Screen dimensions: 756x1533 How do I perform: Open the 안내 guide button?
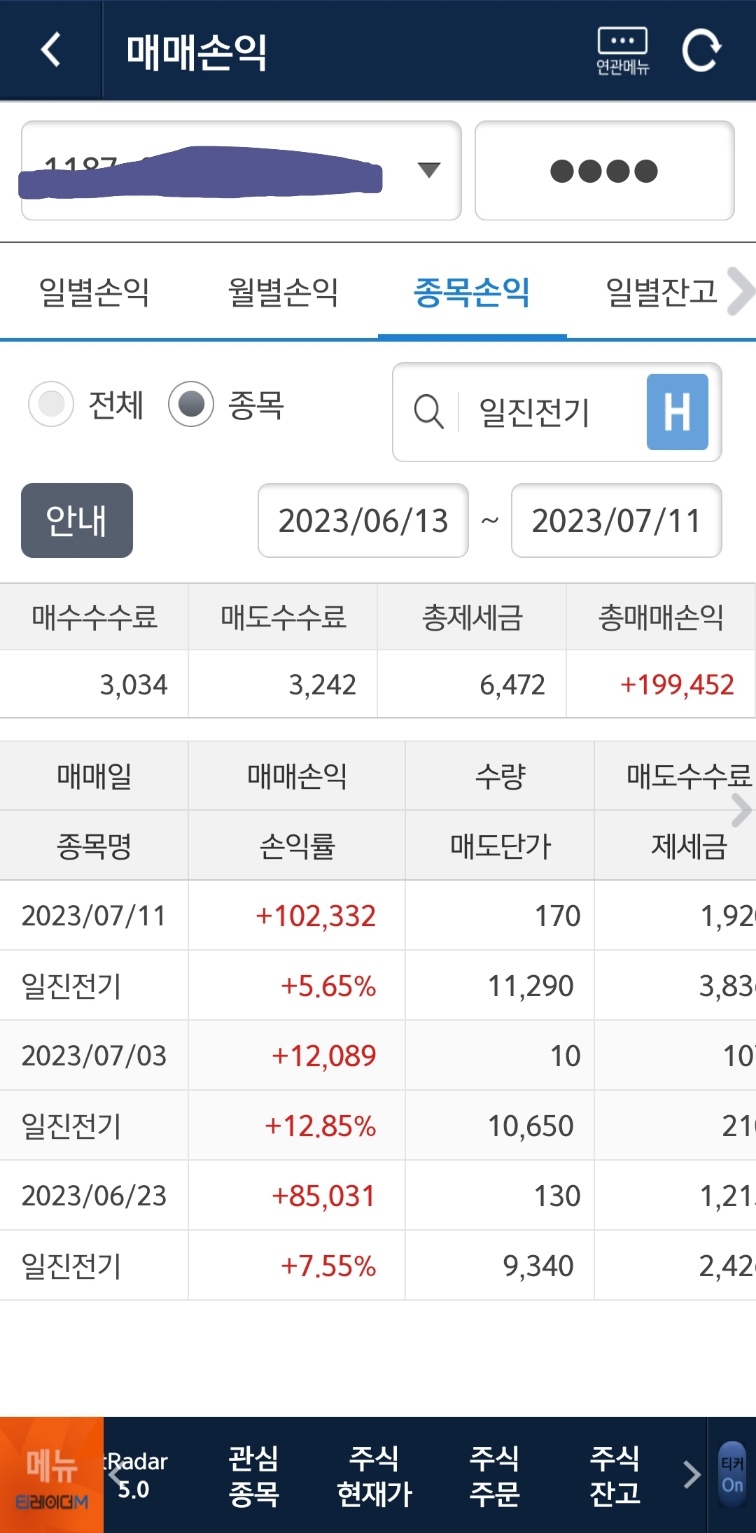[77, 520]
